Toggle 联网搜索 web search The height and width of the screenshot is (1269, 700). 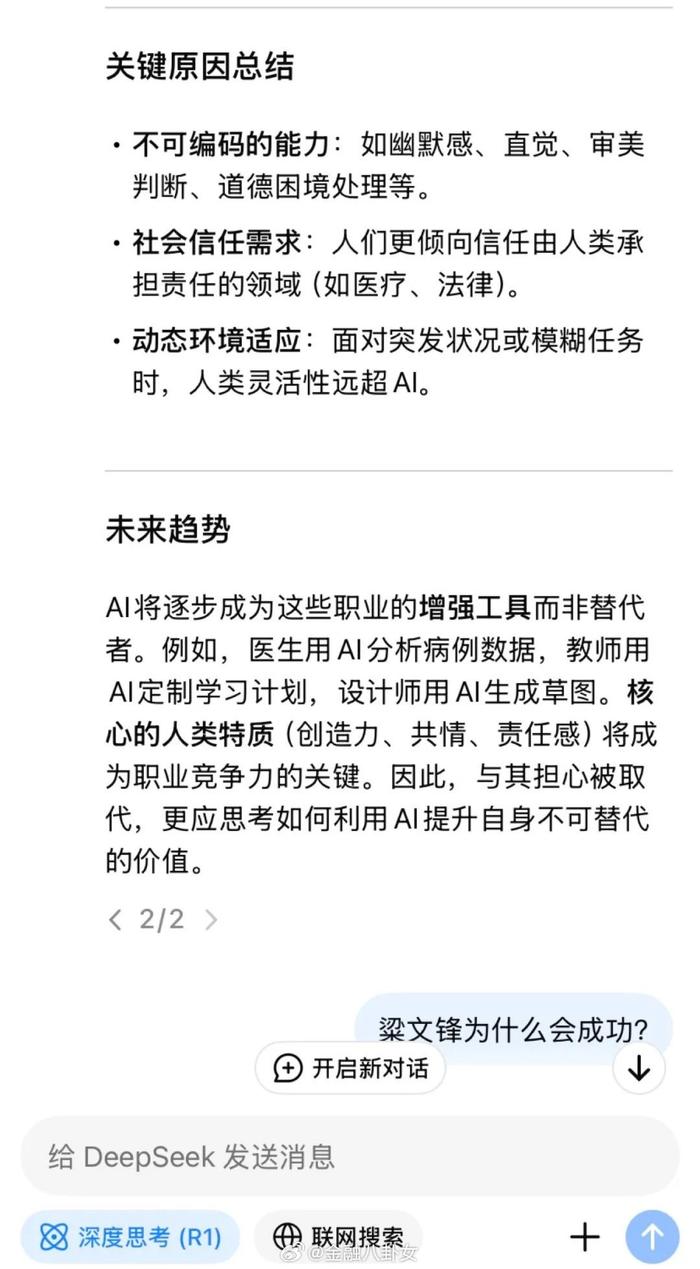[x=338, y=1237]
